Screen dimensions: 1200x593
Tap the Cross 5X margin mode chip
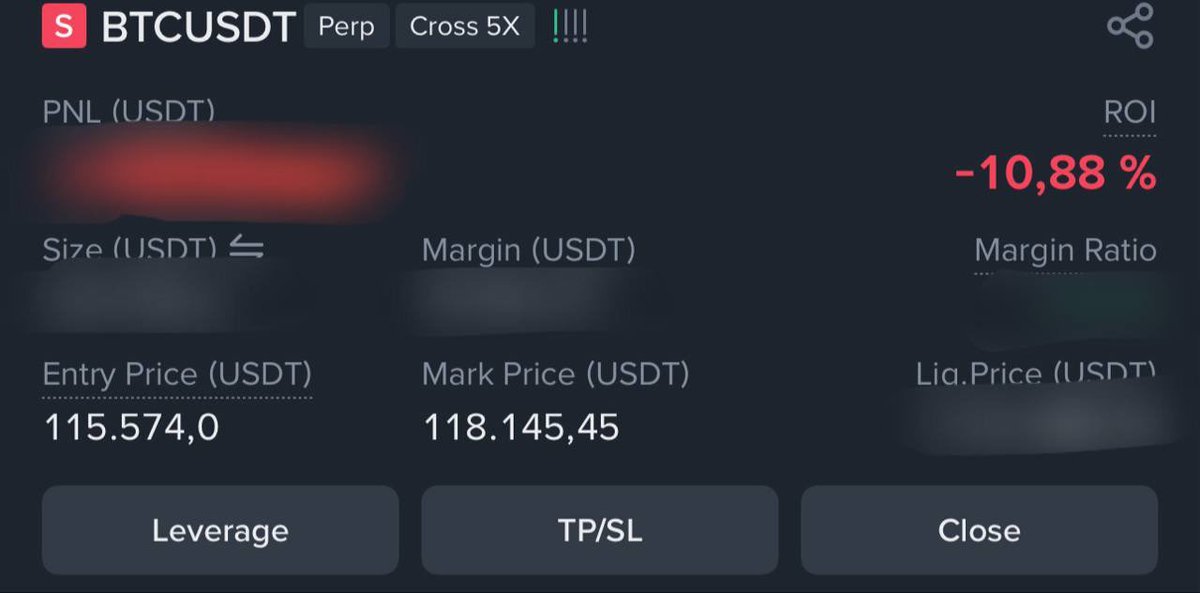465,27
